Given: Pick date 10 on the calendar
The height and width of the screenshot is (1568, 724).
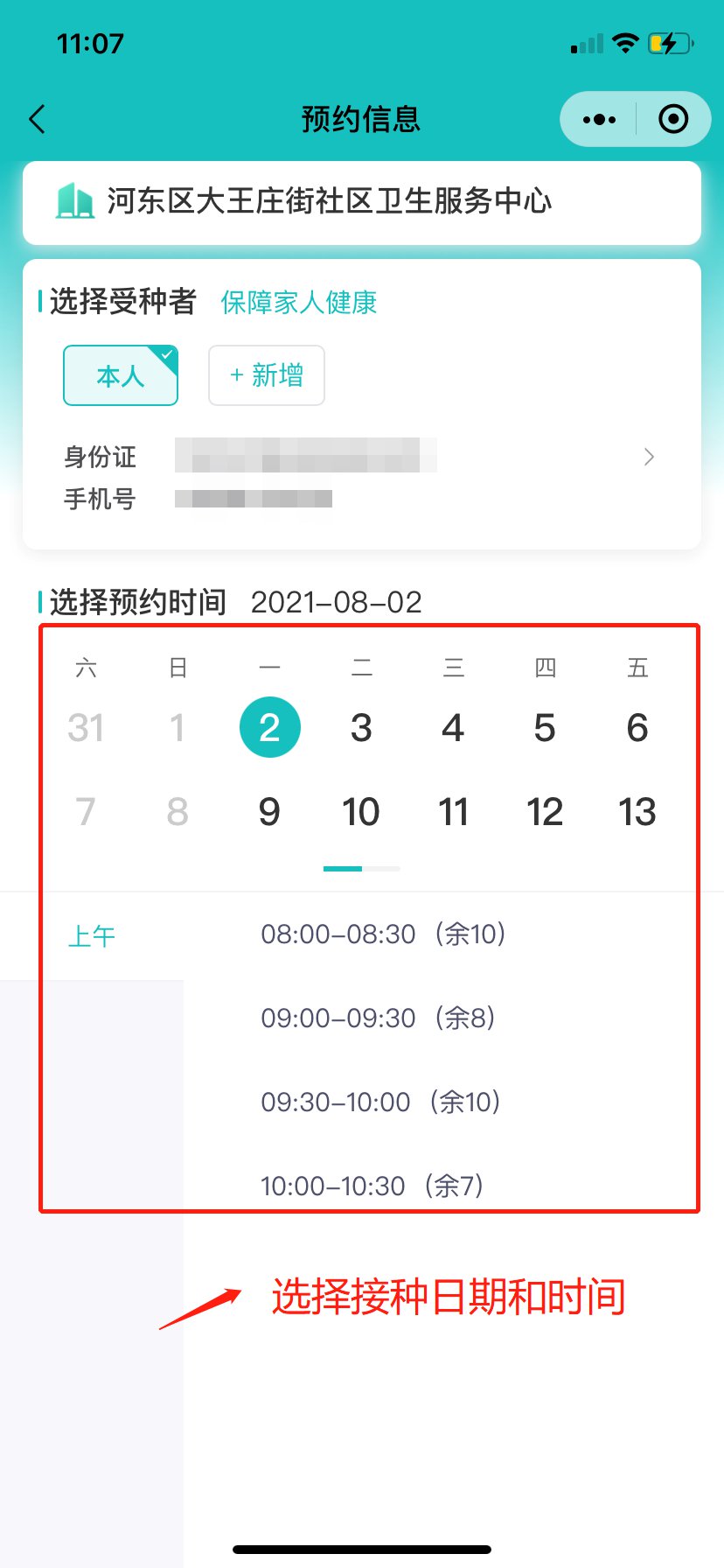Looking at the screenshot, I should [361, 812].
